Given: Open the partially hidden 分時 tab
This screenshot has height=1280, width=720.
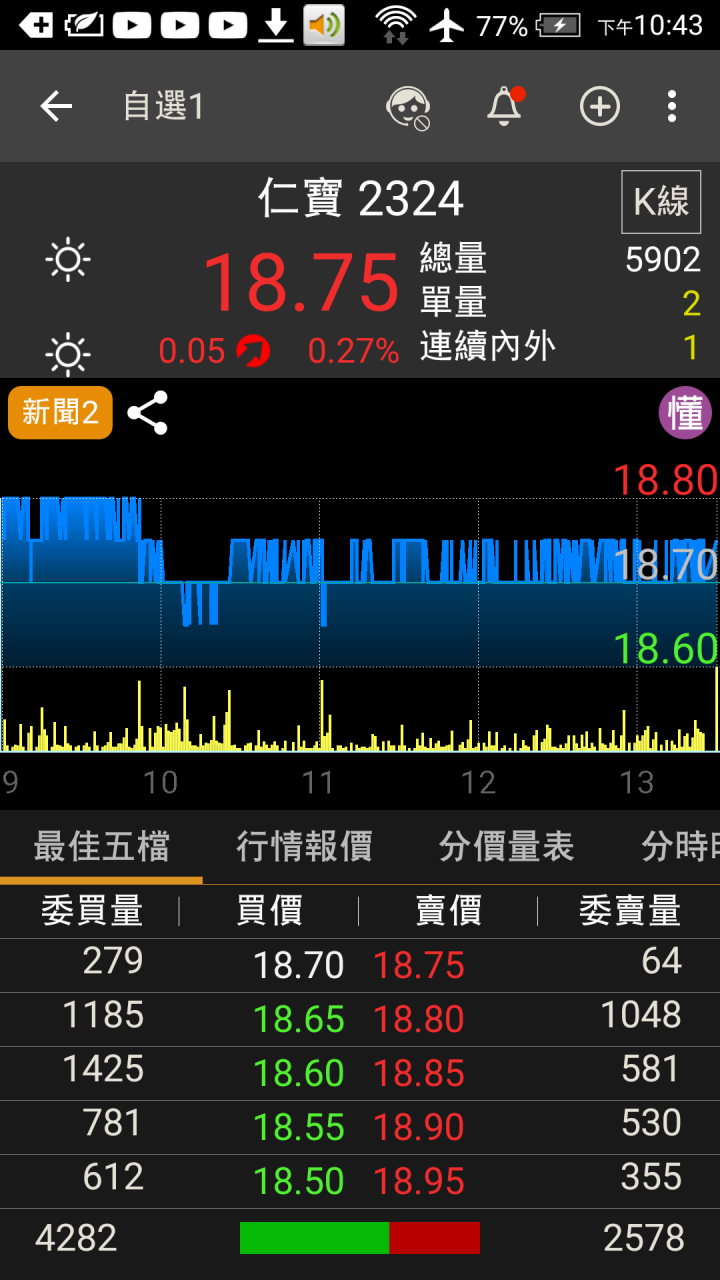Looking at the screenshot, I should coord(680,847).
